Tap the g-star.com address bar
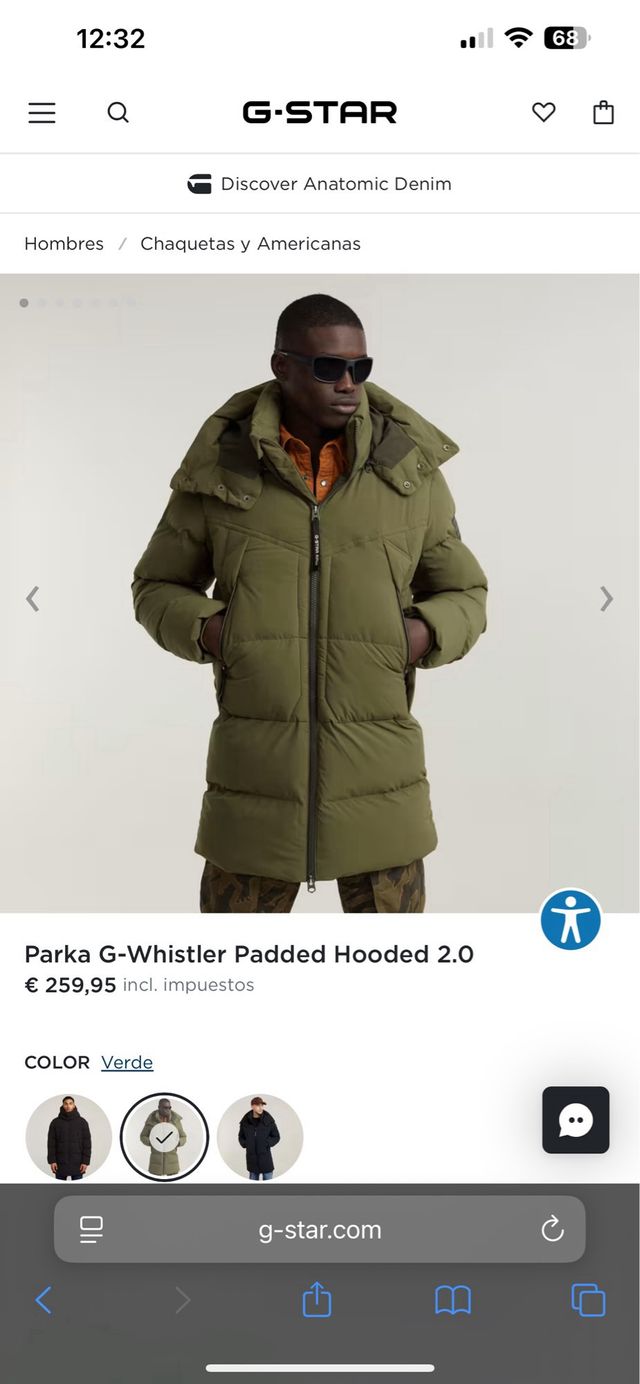 point(320,1230)
